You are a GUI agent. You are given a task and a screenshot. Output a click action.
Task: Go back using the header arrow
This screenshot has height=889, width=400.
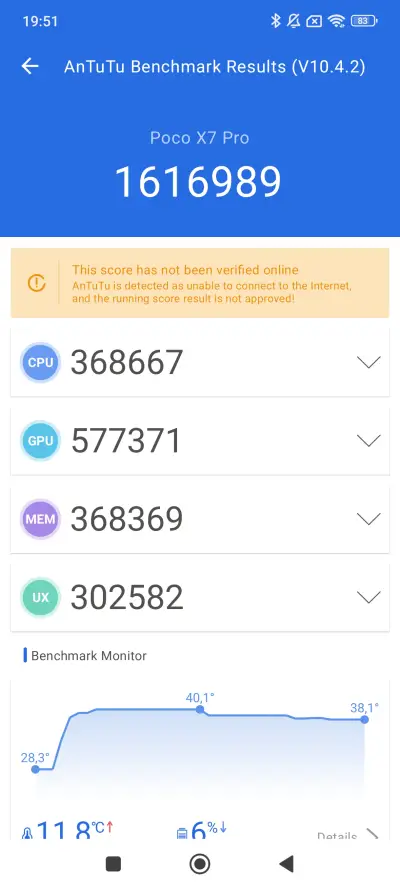pos(30,66)
